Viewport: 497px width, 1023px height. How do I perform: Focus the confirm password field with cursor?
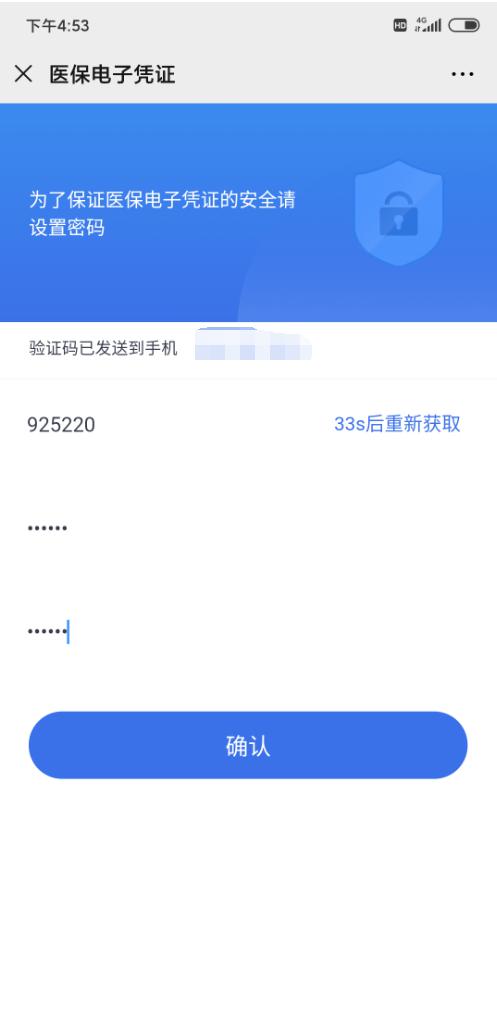pos(248,632)
